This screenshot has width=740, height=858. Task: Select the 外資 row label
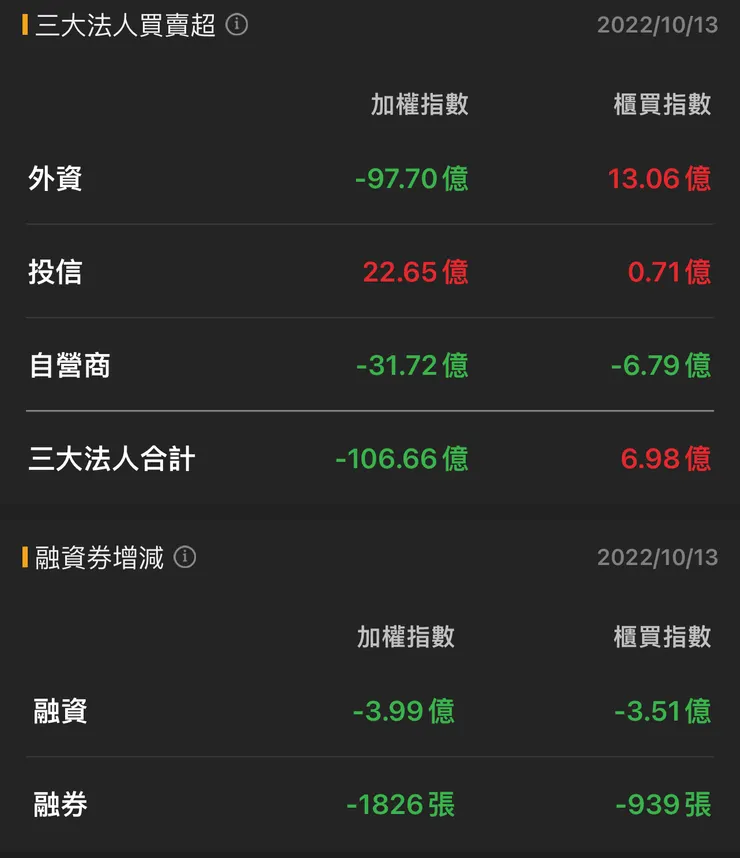[54, 179]
